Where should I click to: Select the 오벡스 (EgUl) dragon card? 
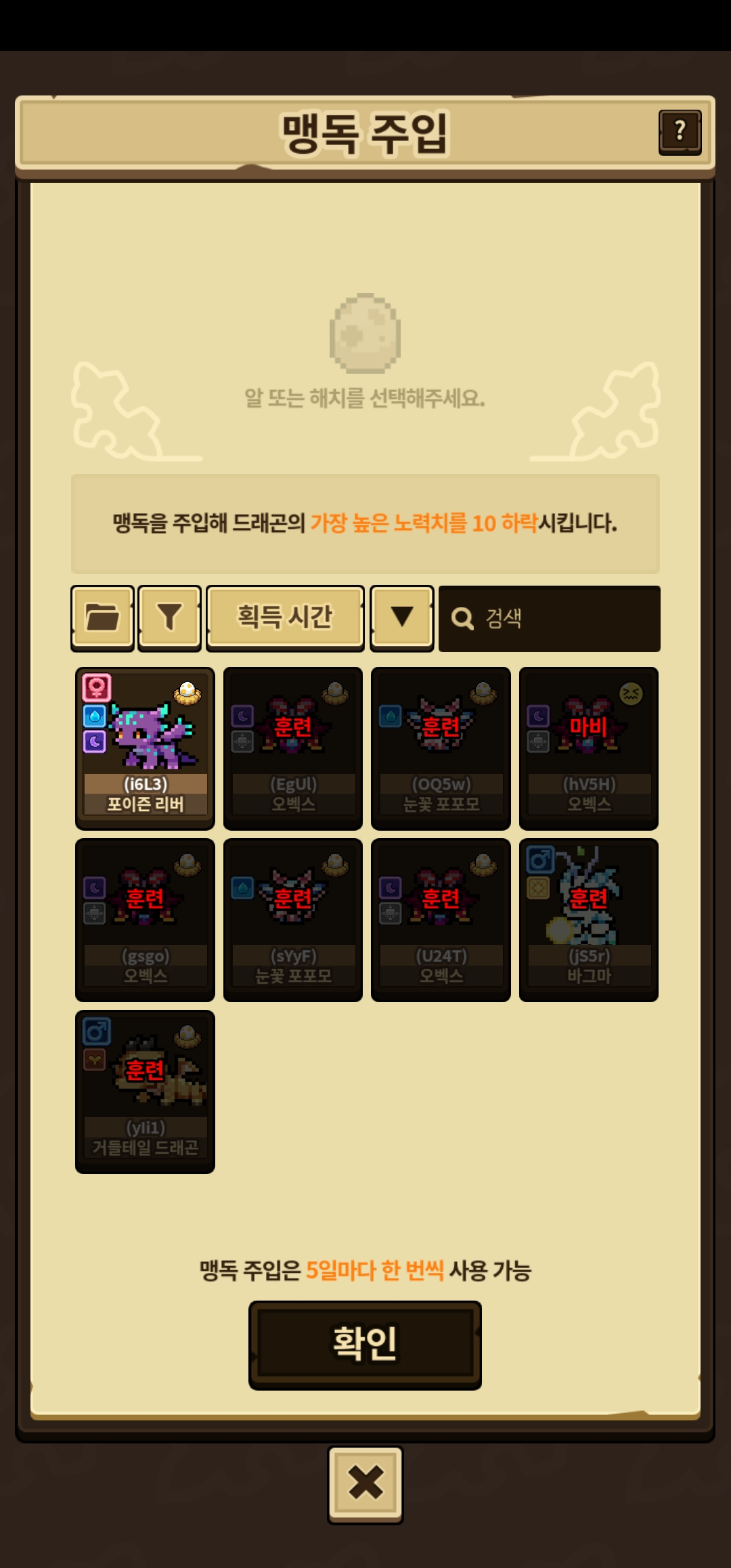tap(292, 747)
